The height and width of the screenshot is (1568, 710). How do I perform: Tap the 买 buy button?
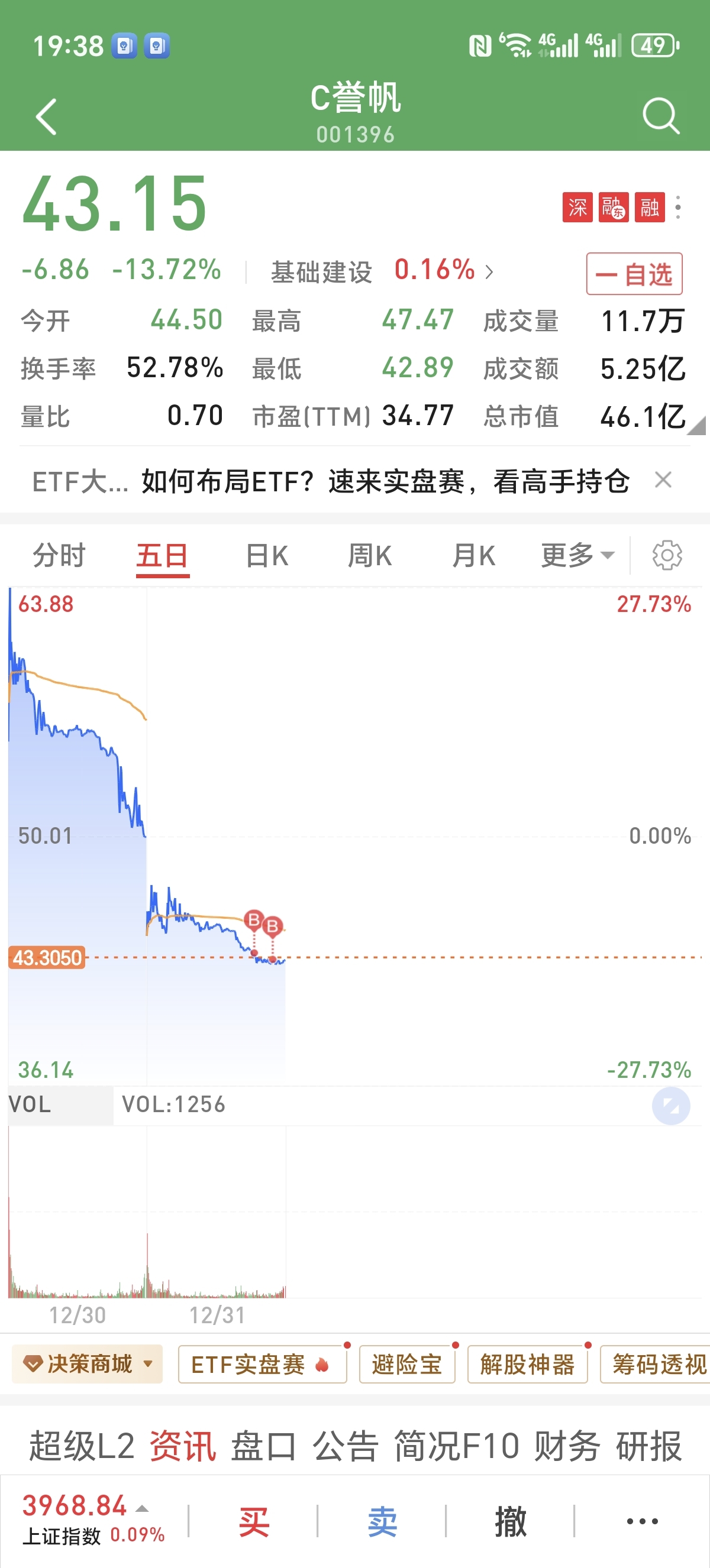253,1522
